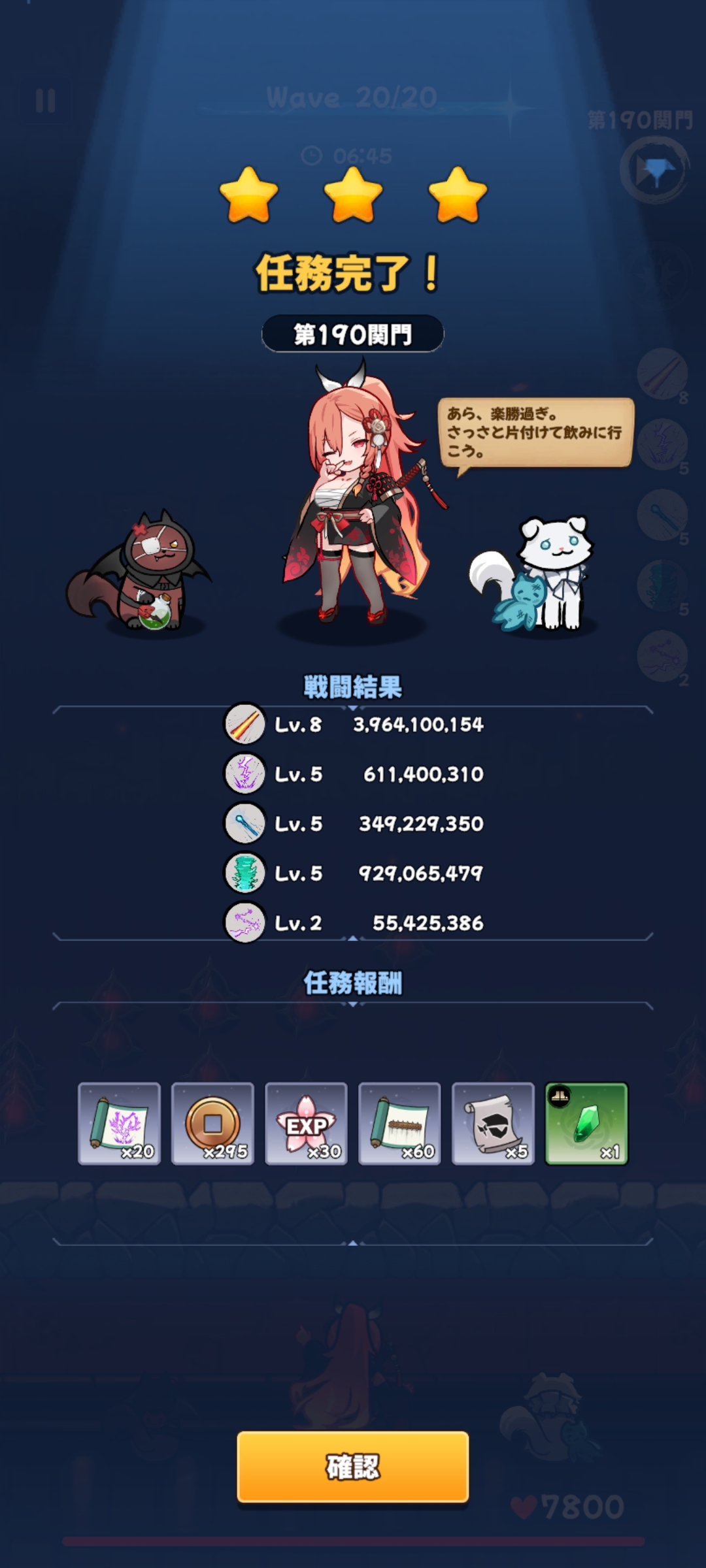The width and height of the screenshot is (706, 1568).
Task: View the pirate flag scroll x5 reward
Action: point(493,1123)
